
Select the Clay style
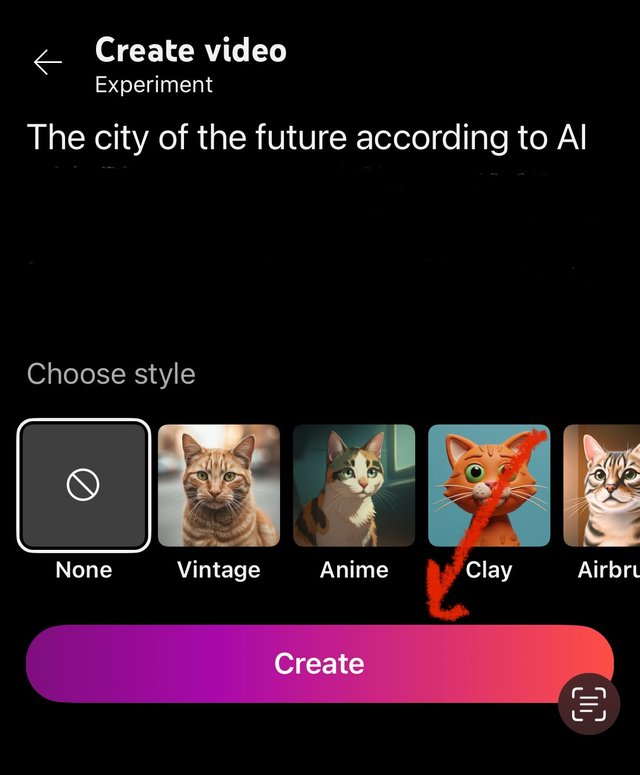click(488, 486)
